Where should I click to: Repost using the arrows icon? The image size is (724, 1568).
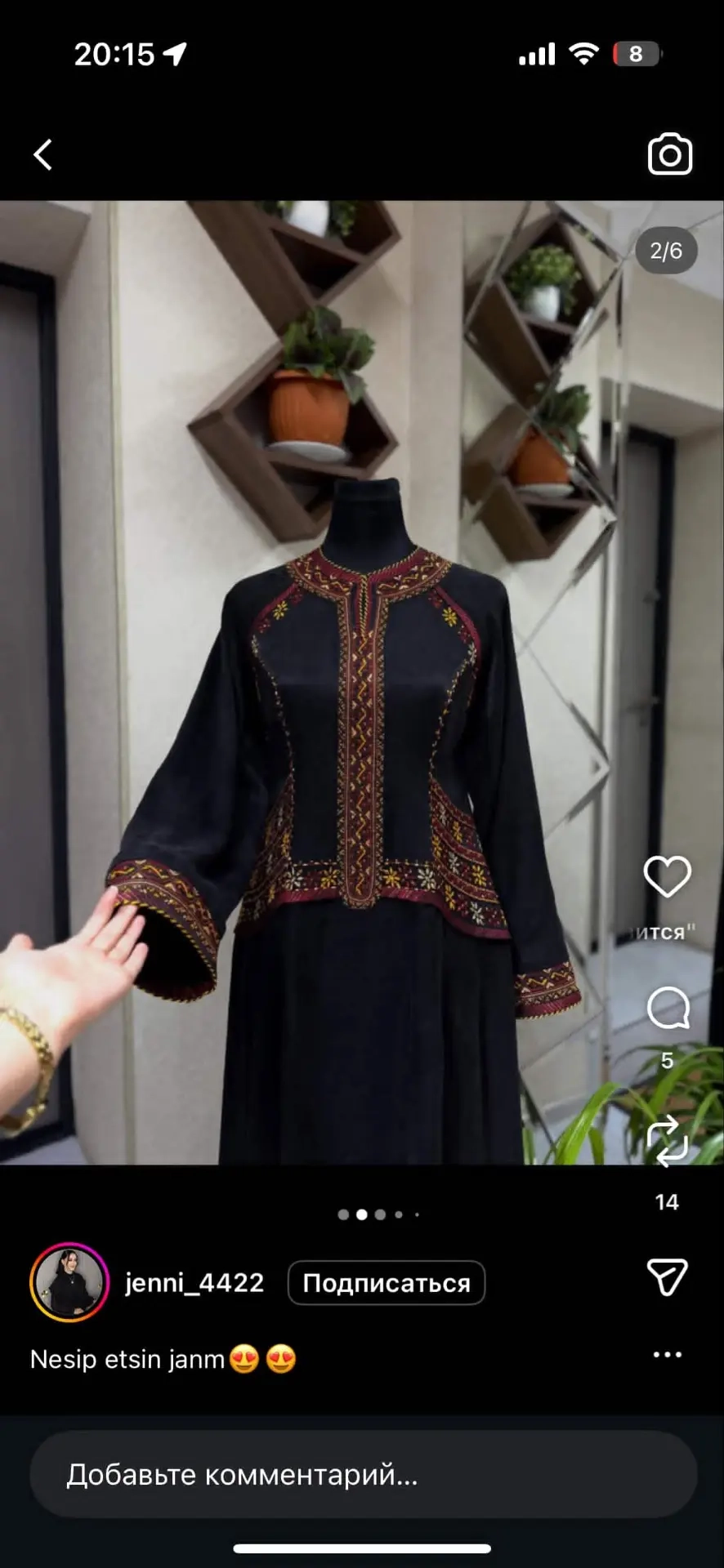pyautogui.click(x=668, y=1140)
